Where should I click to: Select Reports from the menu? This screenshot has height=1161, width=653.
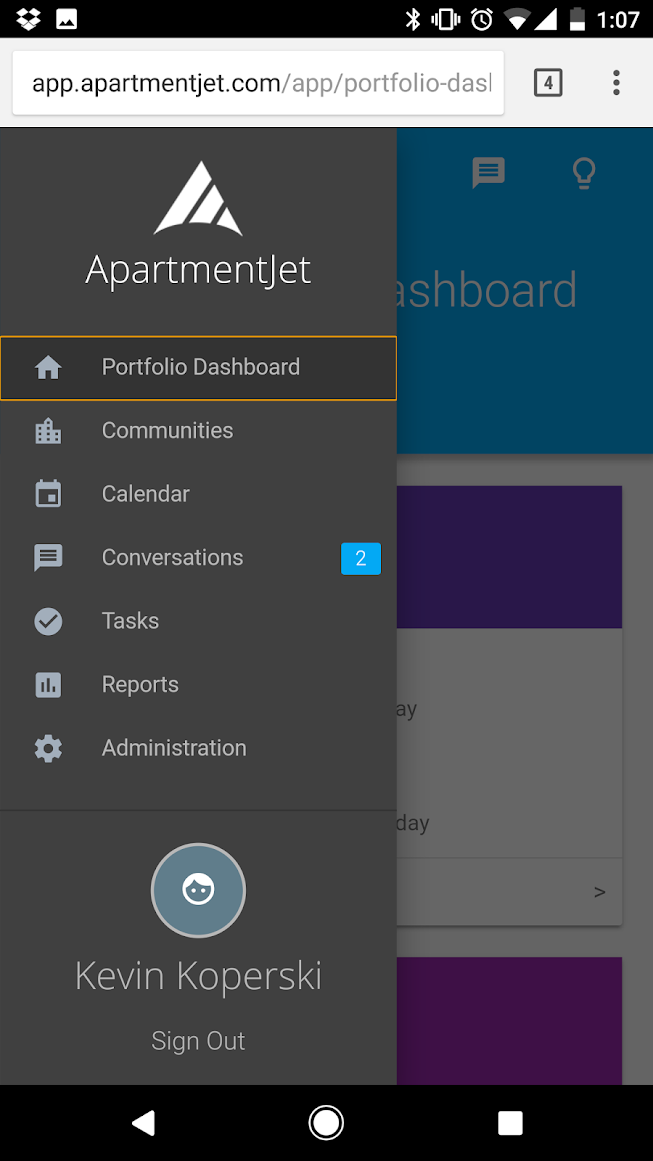[x=140, y=685]
